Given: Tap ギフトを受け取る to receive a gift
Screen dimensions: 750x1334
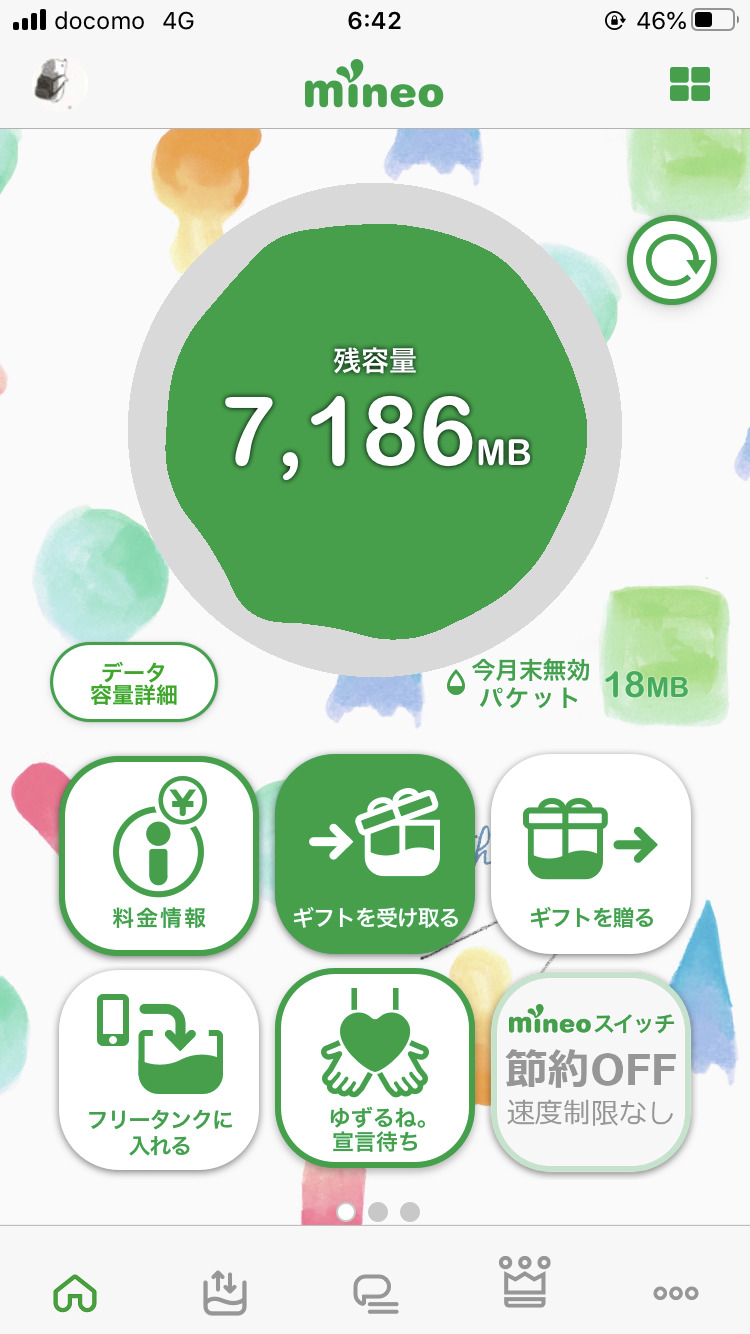Looking at the screenshot, I should click(375, 855).
